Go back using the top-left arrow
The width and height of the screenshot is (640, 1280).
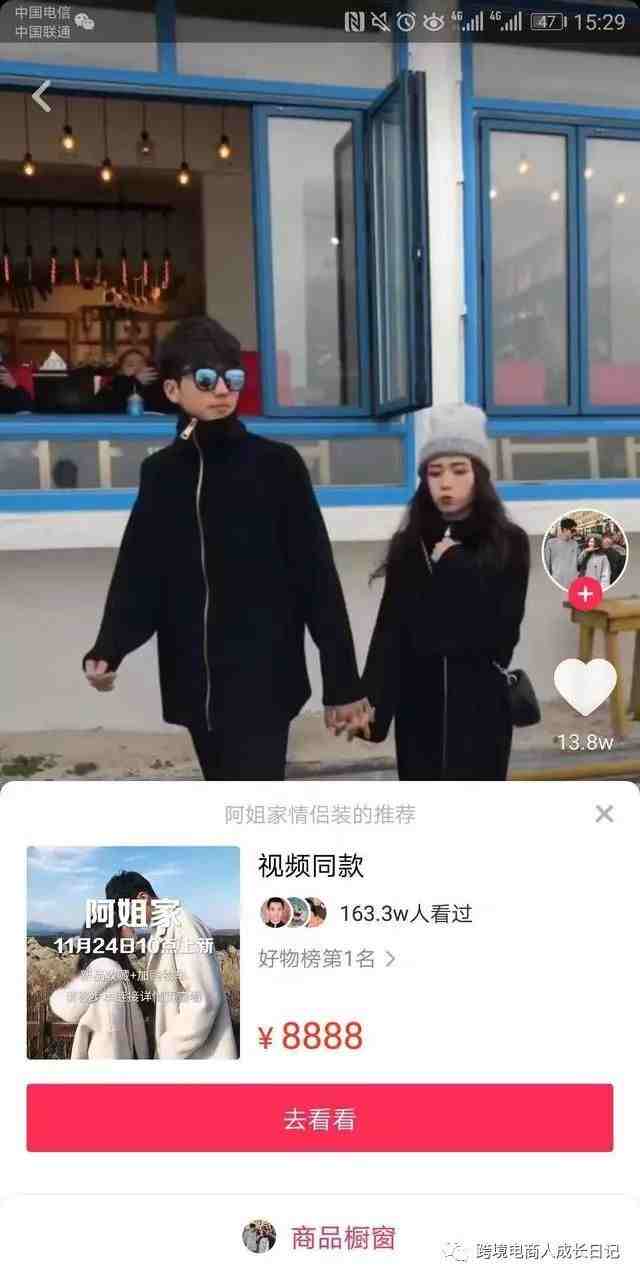point(41,97)
